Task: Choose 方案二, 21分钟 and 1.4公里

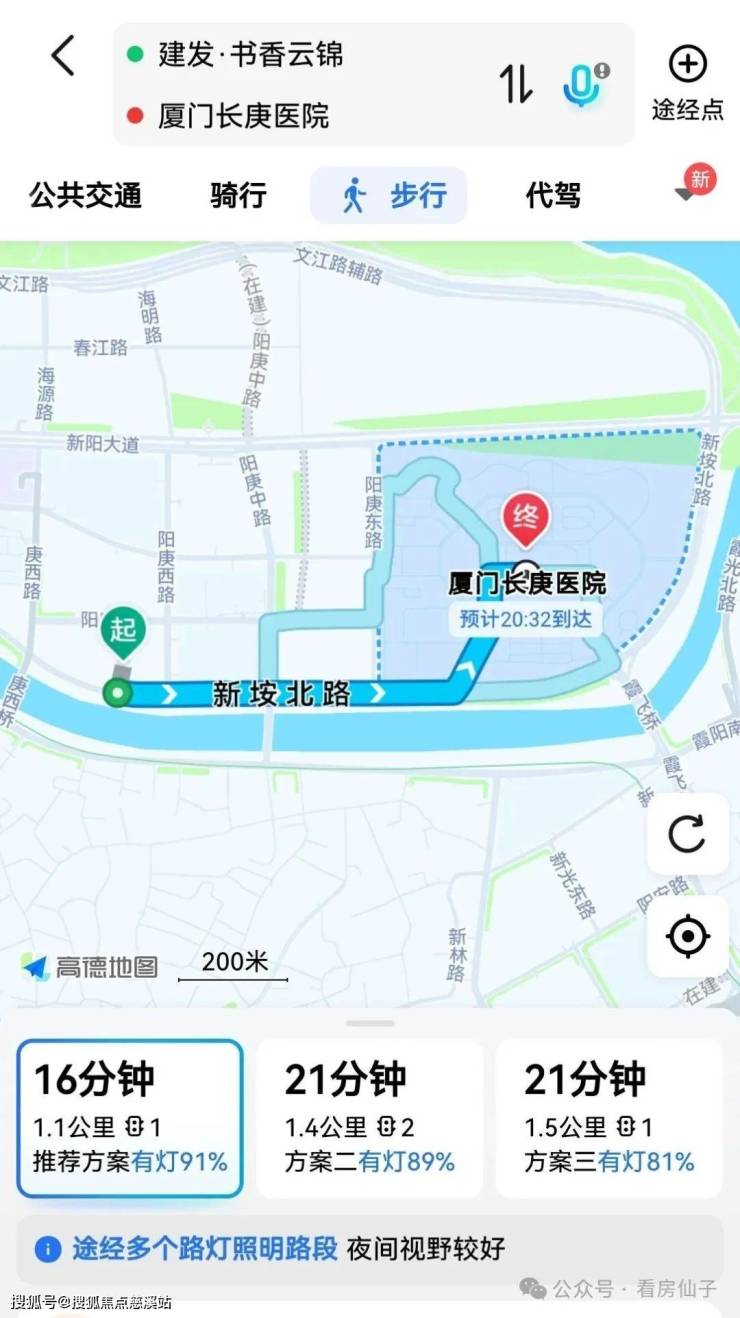Action: tap(369, 1118)
